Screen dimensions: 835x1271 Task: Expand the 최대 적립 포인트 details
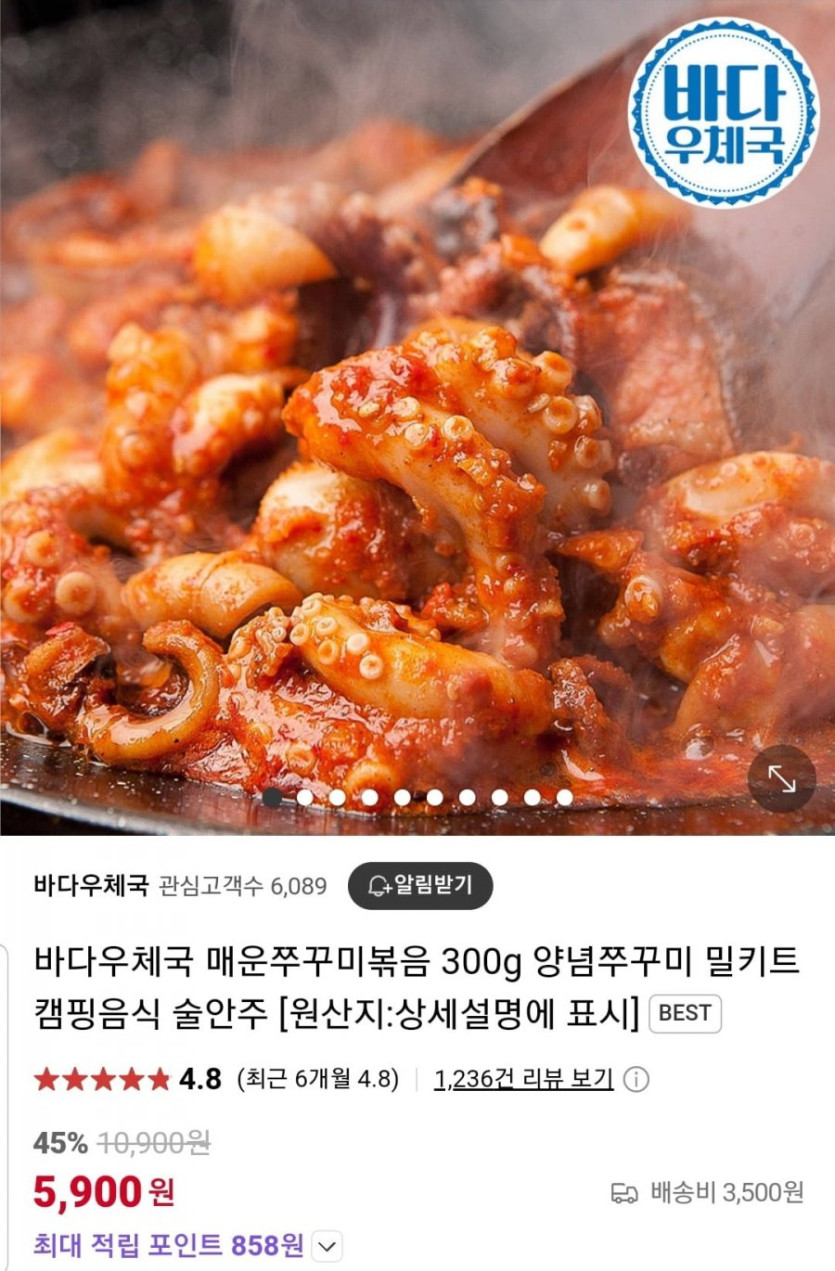328,1246
